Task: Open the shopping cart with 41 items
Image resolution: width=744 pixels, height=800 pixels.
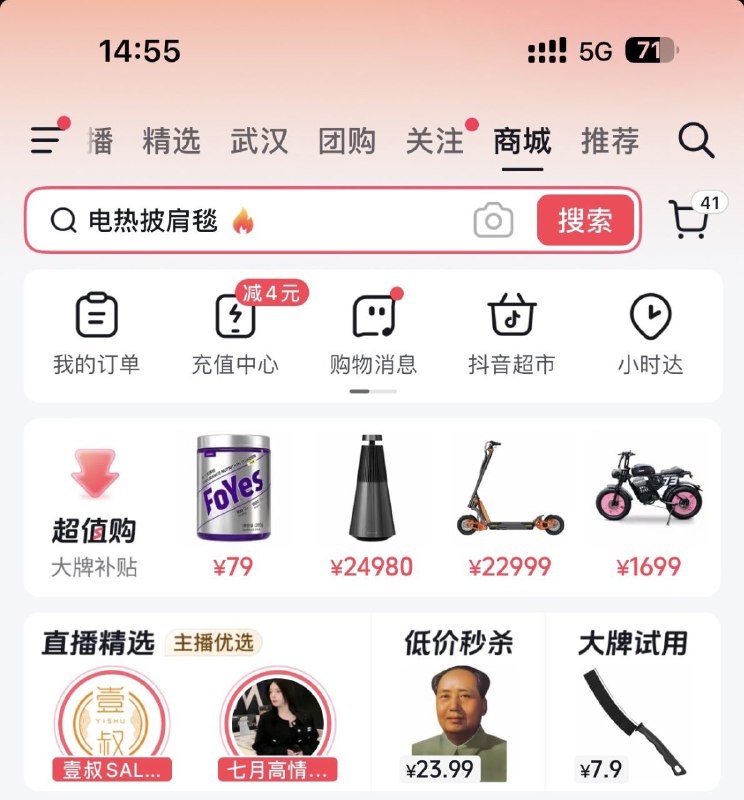Action: 692,221
